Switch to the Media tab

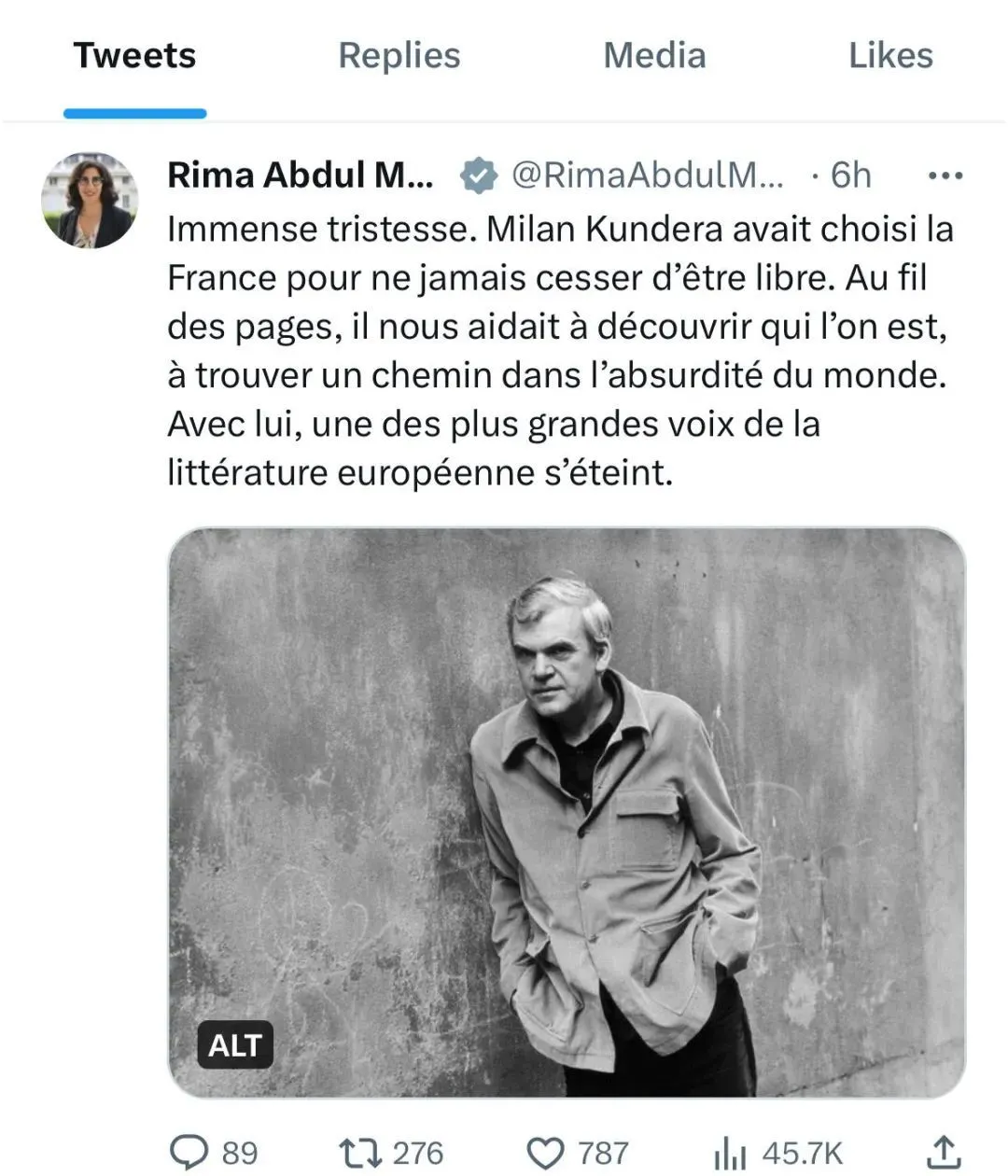point(654,56)
